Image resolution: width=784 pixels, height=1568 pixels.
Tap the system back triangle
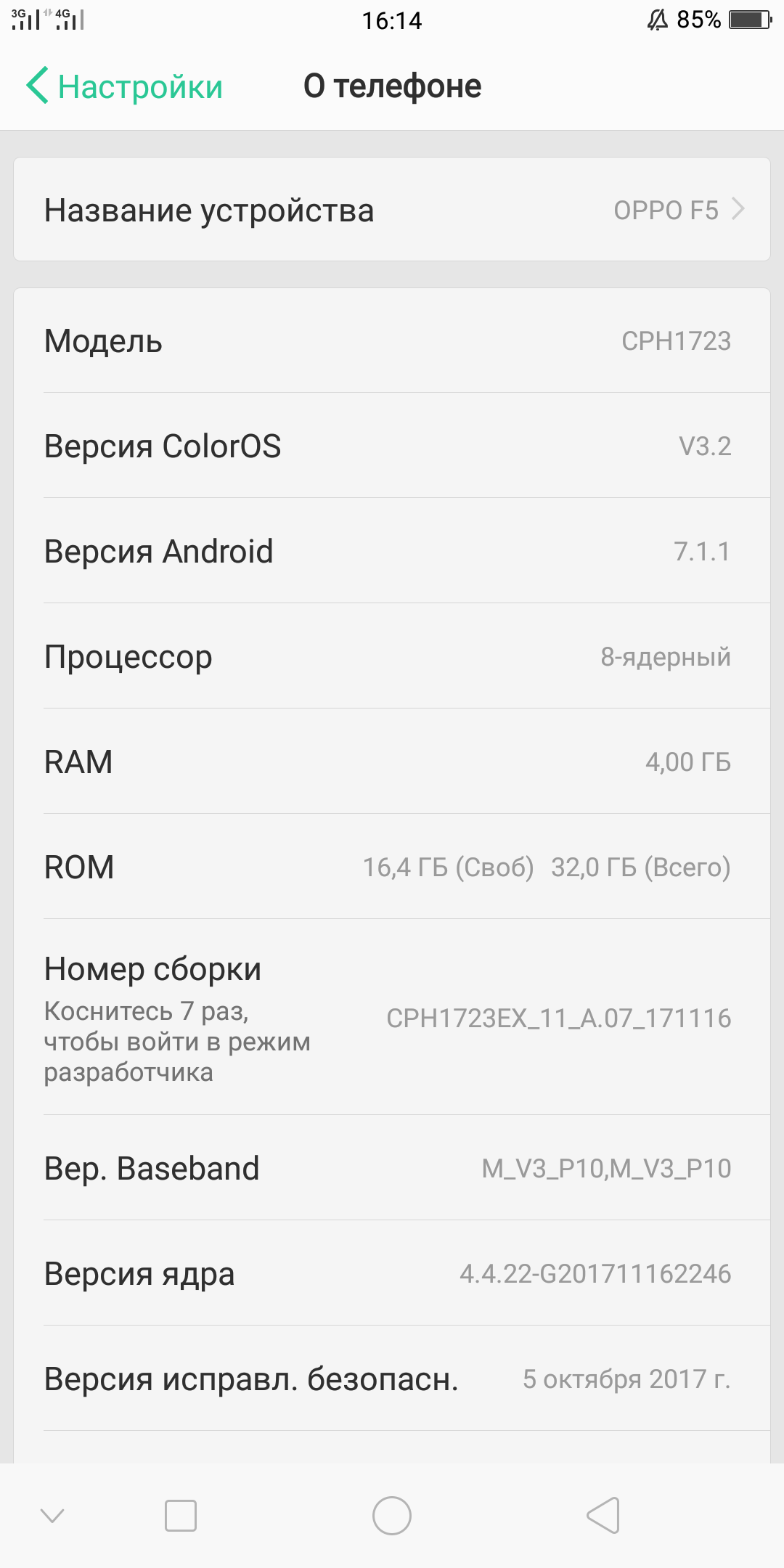coord(603,1516)
